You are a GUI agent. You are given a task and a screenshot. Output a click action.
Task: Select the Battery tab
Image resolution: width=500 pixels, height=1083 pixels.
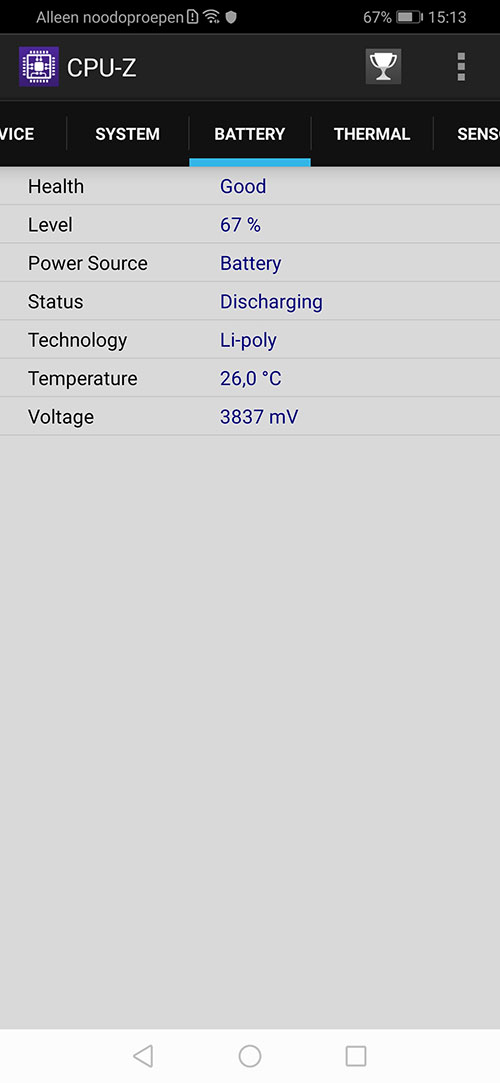point(250,134)
